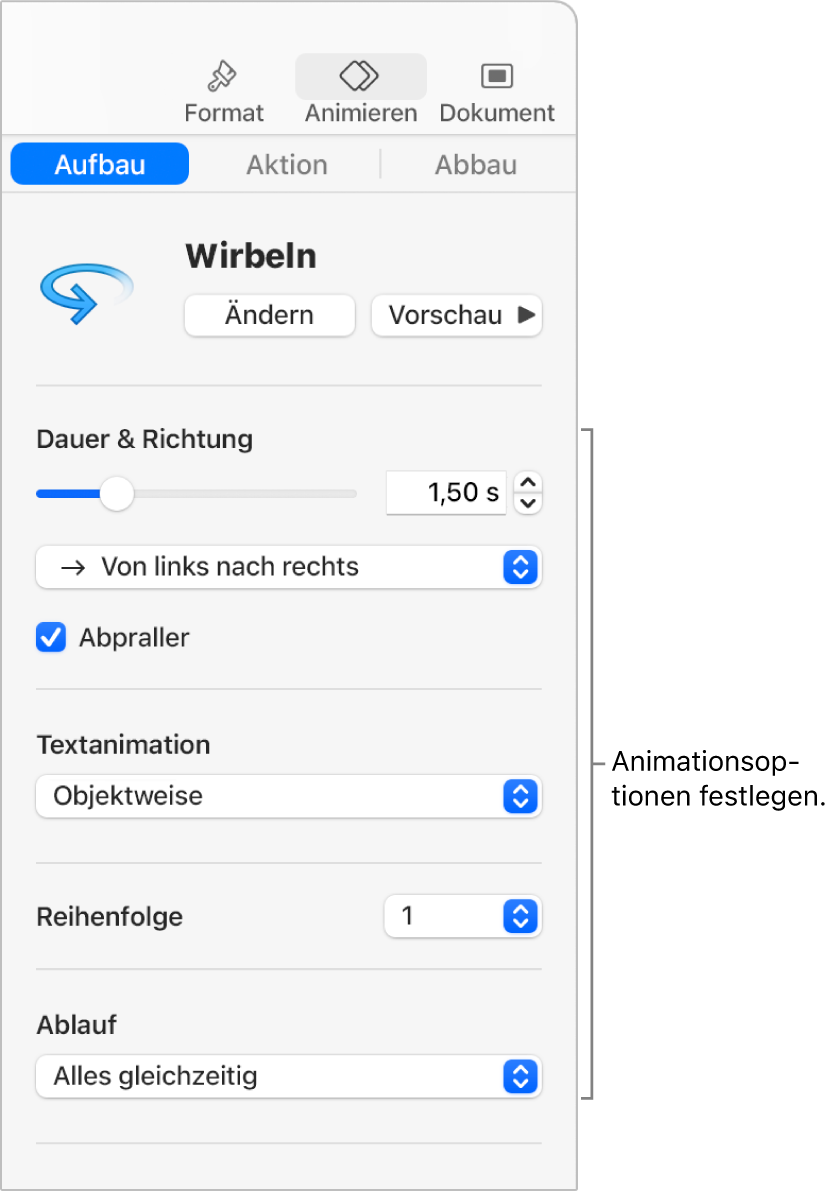Open the Dokument toolbar tab
Viewport: 835px width, 1192px height.
pyautogui.click(x=496, y=92)
